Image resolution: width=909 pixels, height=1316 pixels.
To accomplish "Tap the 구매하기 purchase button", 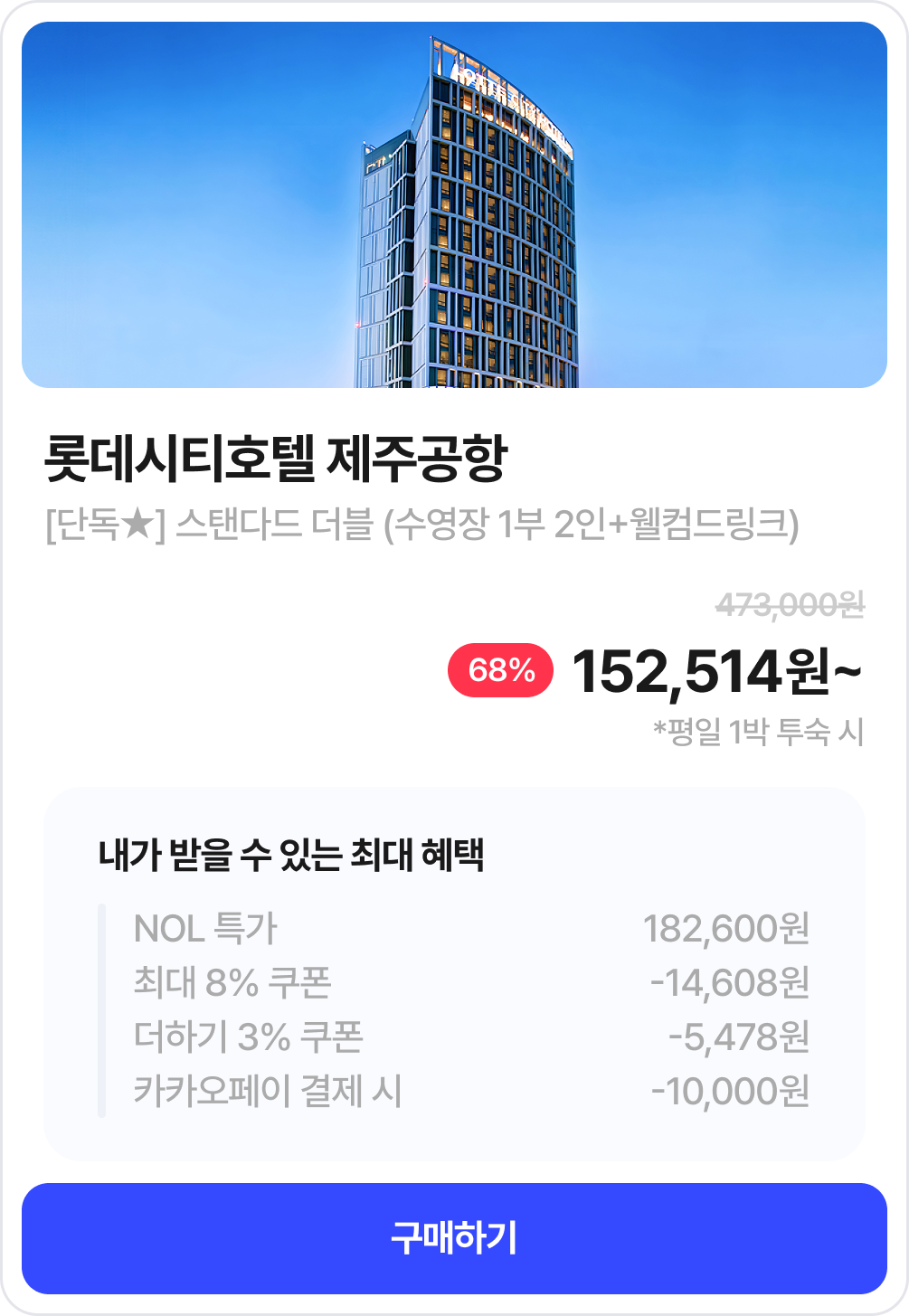I will (x=454, y=1237).
